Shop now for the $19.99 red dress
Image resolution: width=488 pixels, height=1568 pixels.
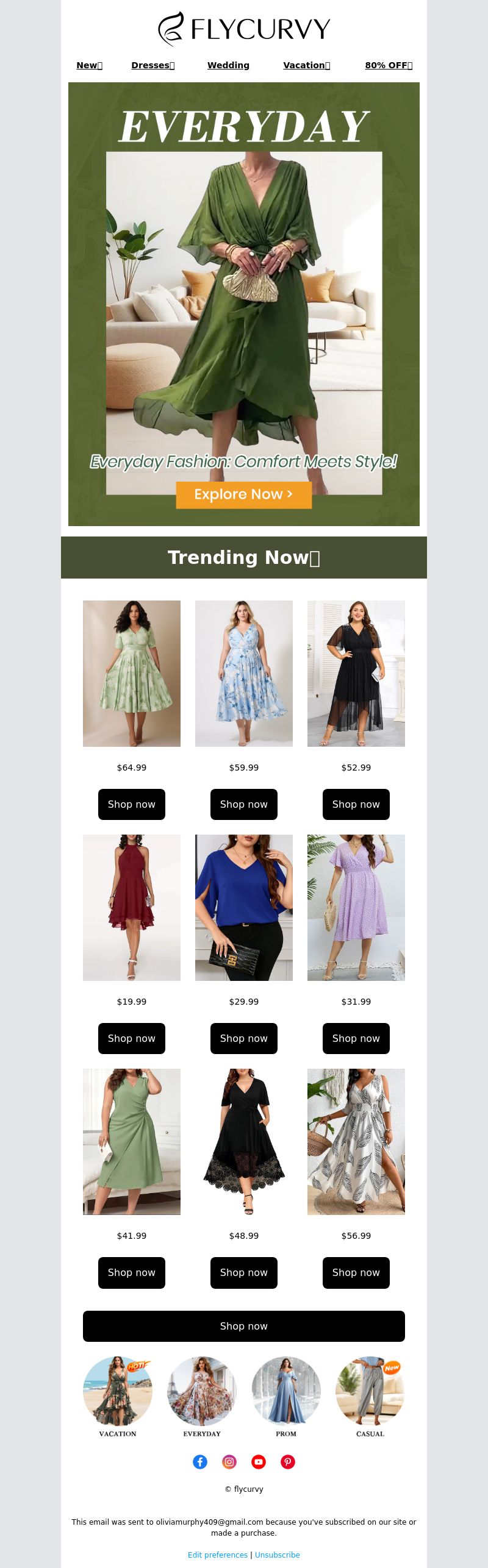point(131,1038)
